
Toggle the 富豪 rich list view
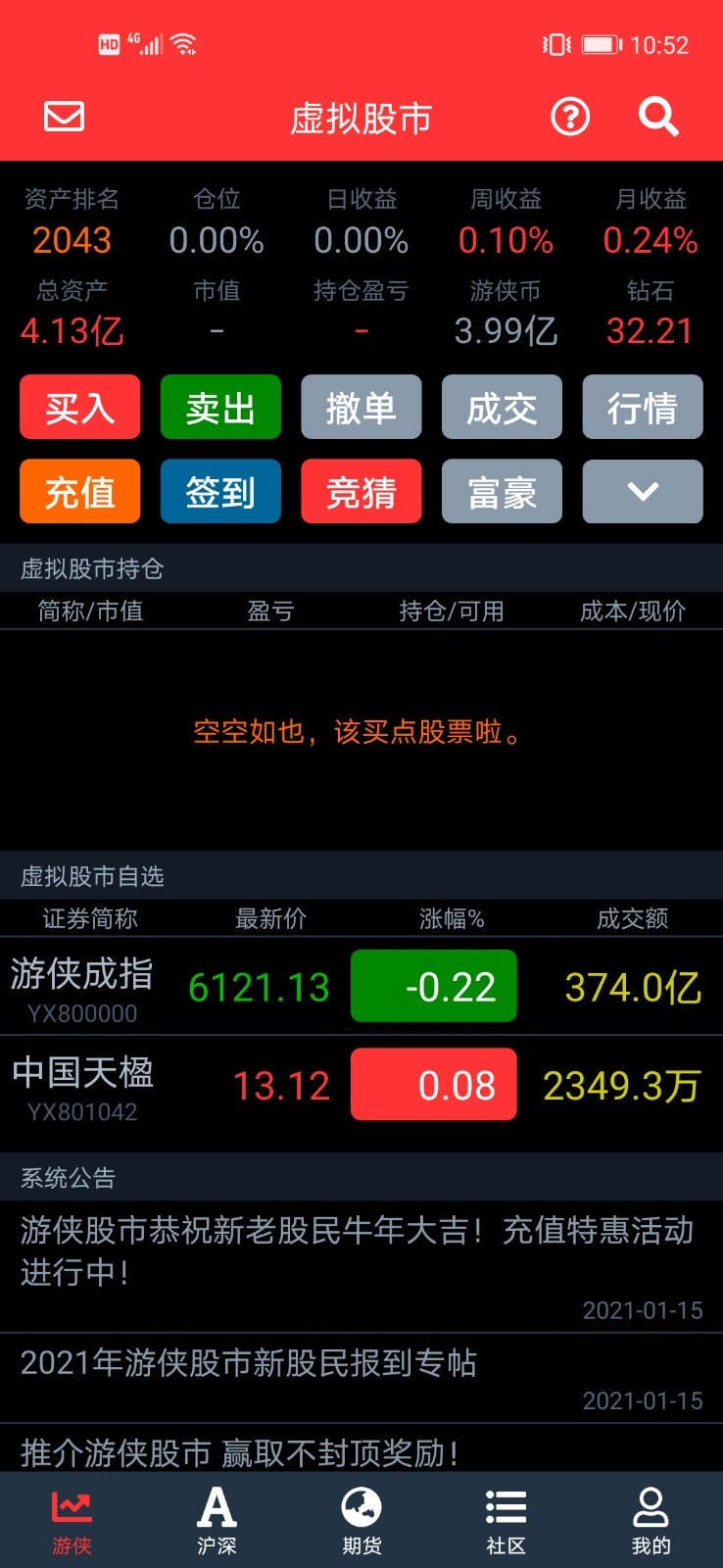(502, 491)
